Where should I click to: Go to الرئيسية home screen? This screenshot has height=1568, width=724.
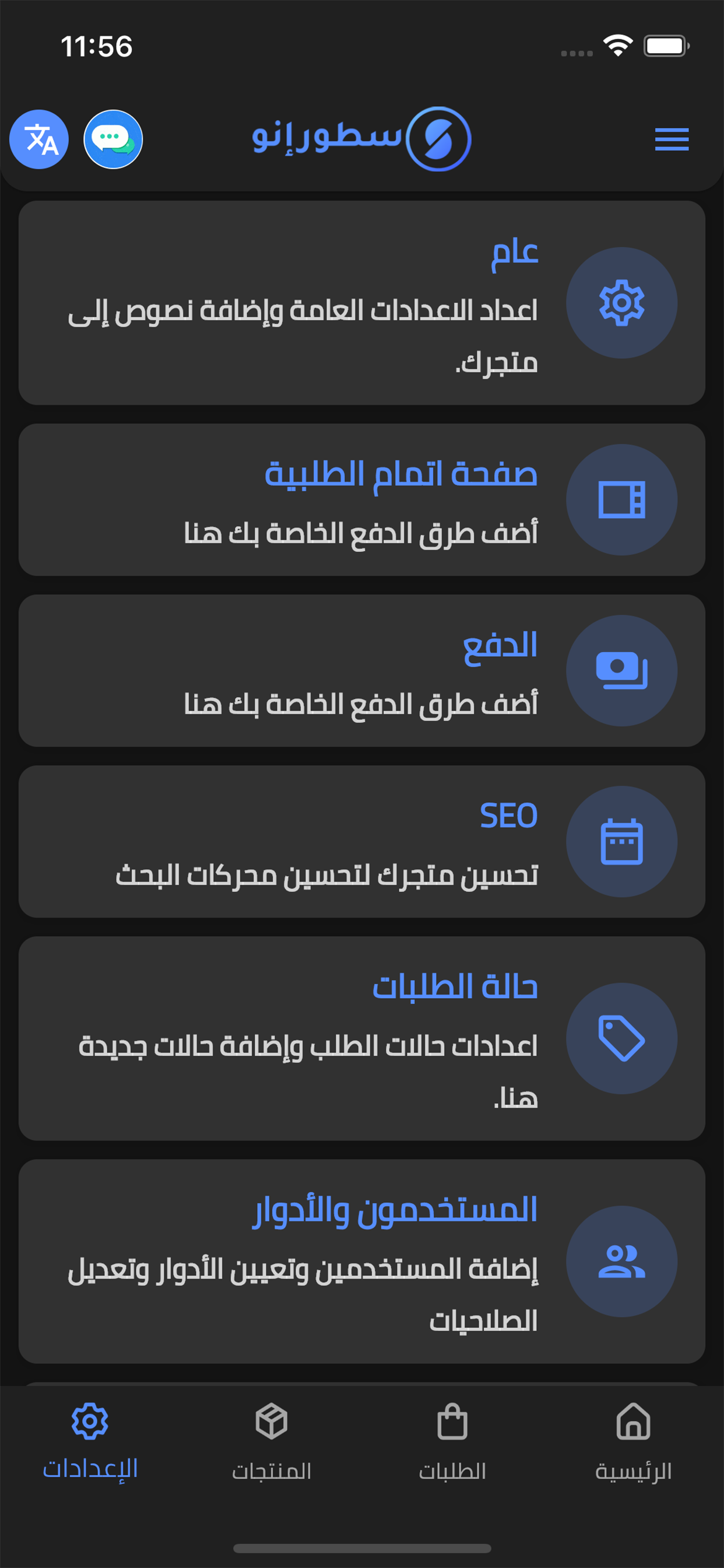tap(632, 1443)
